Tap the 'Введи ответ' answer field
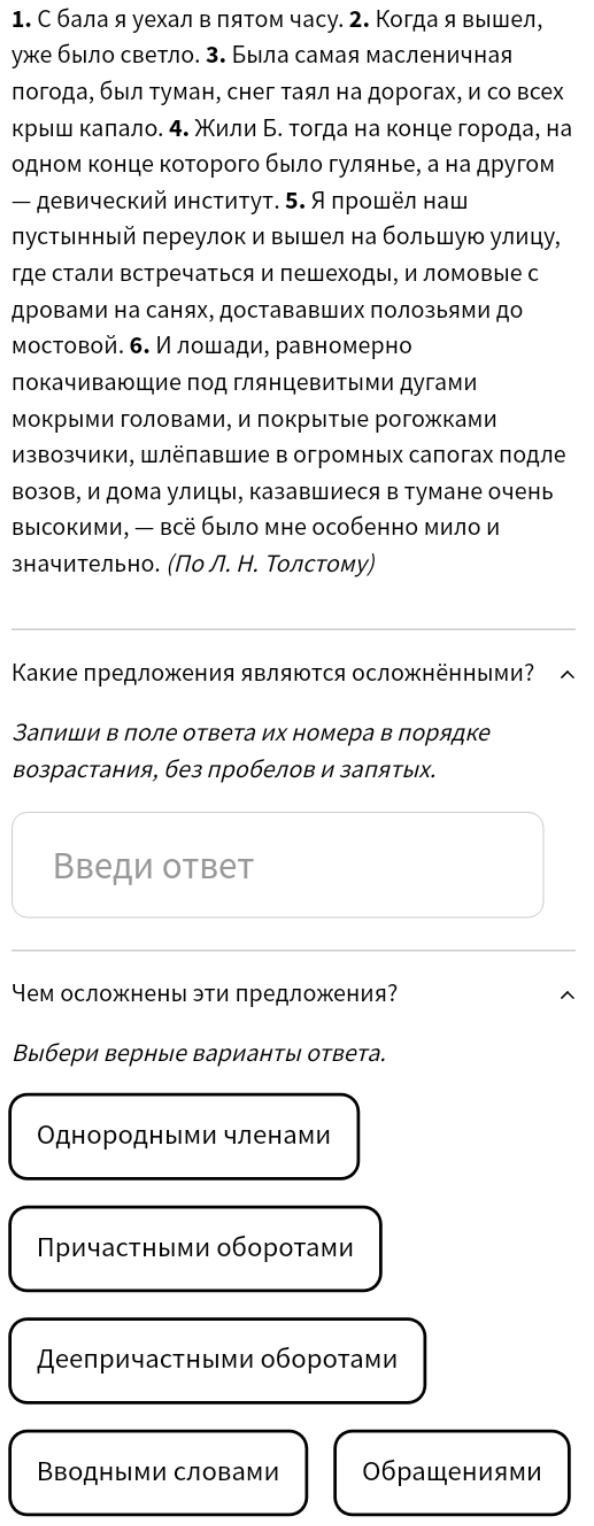 [277, 865]
